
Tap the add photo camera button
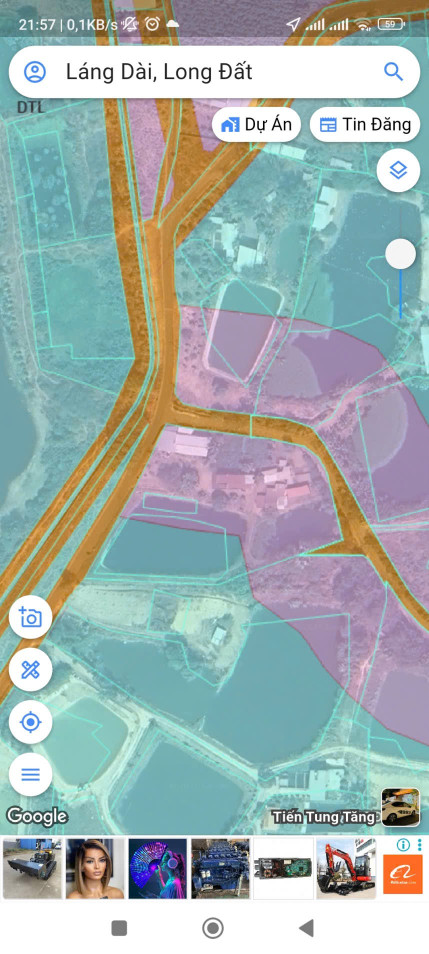click(x=30, y=617)
